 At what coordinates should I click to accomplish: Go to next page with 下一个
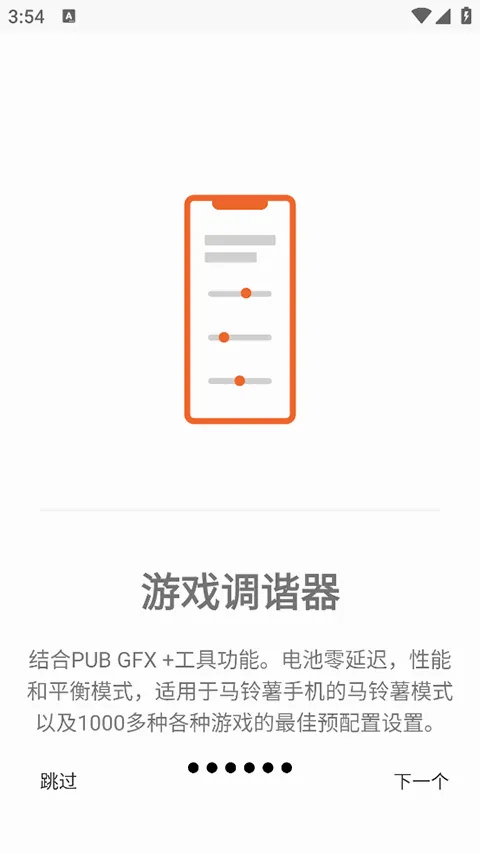point(421,781)
